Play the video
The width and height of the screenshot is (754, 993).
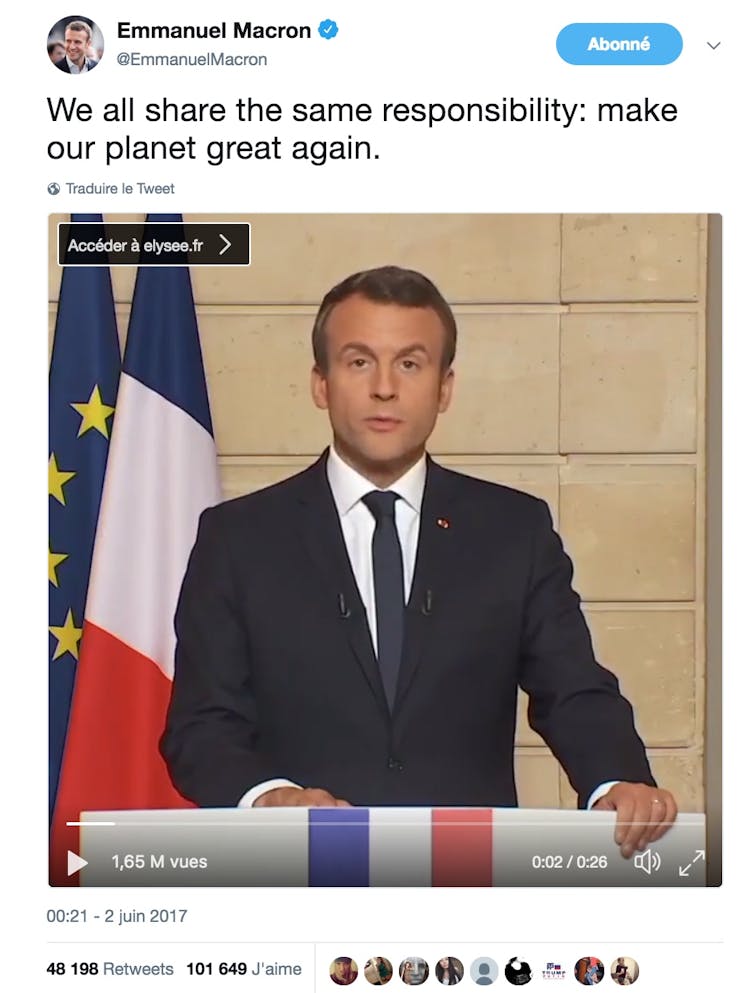click(77, 862)
